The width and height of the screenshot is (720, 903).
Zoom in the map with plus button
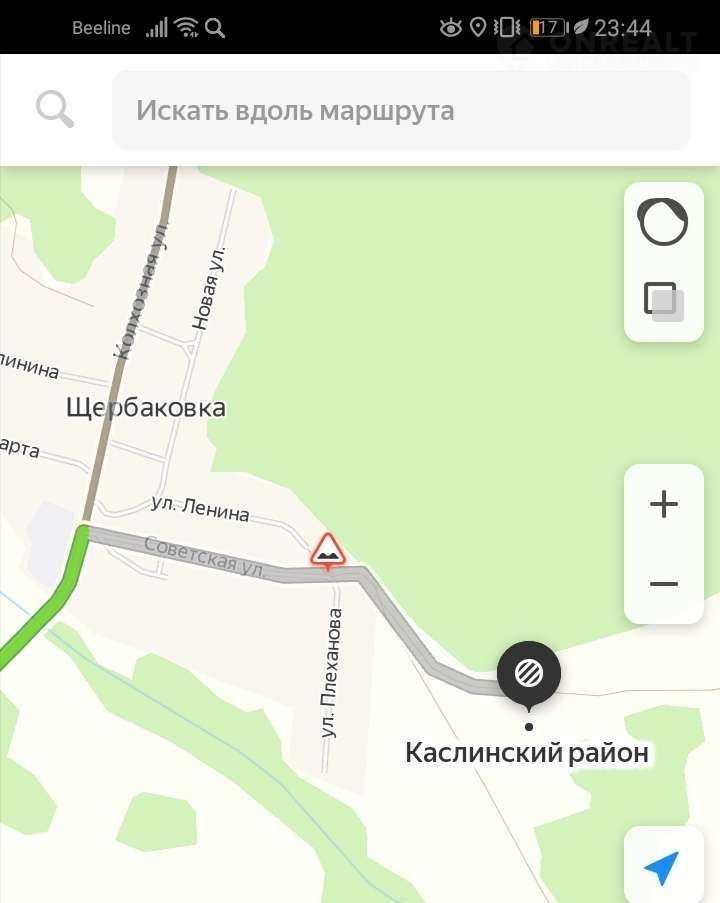(x=664, y=504)
